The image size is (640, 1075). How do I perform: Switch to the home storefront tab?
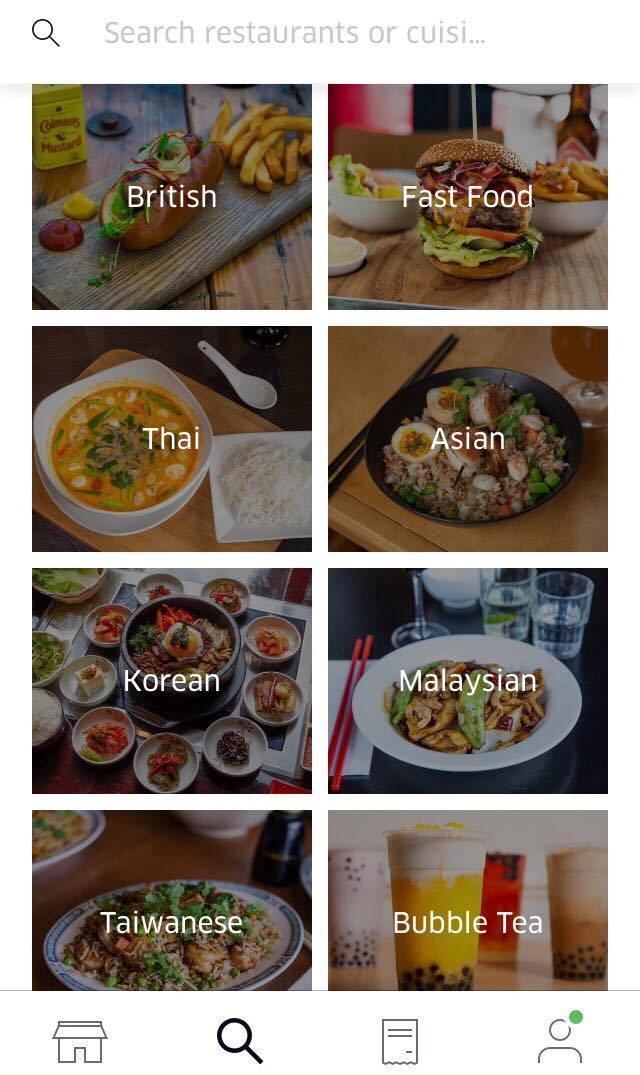80,1041
